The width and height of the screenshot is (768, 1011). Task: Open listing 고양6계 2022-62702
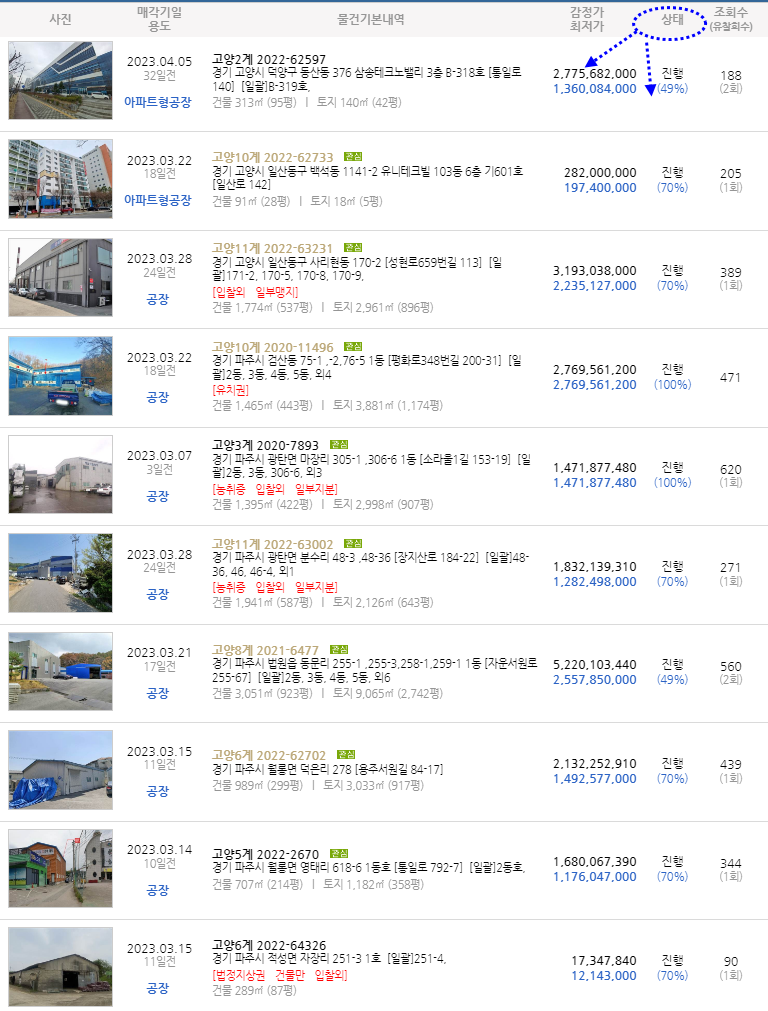coord(269,755)
